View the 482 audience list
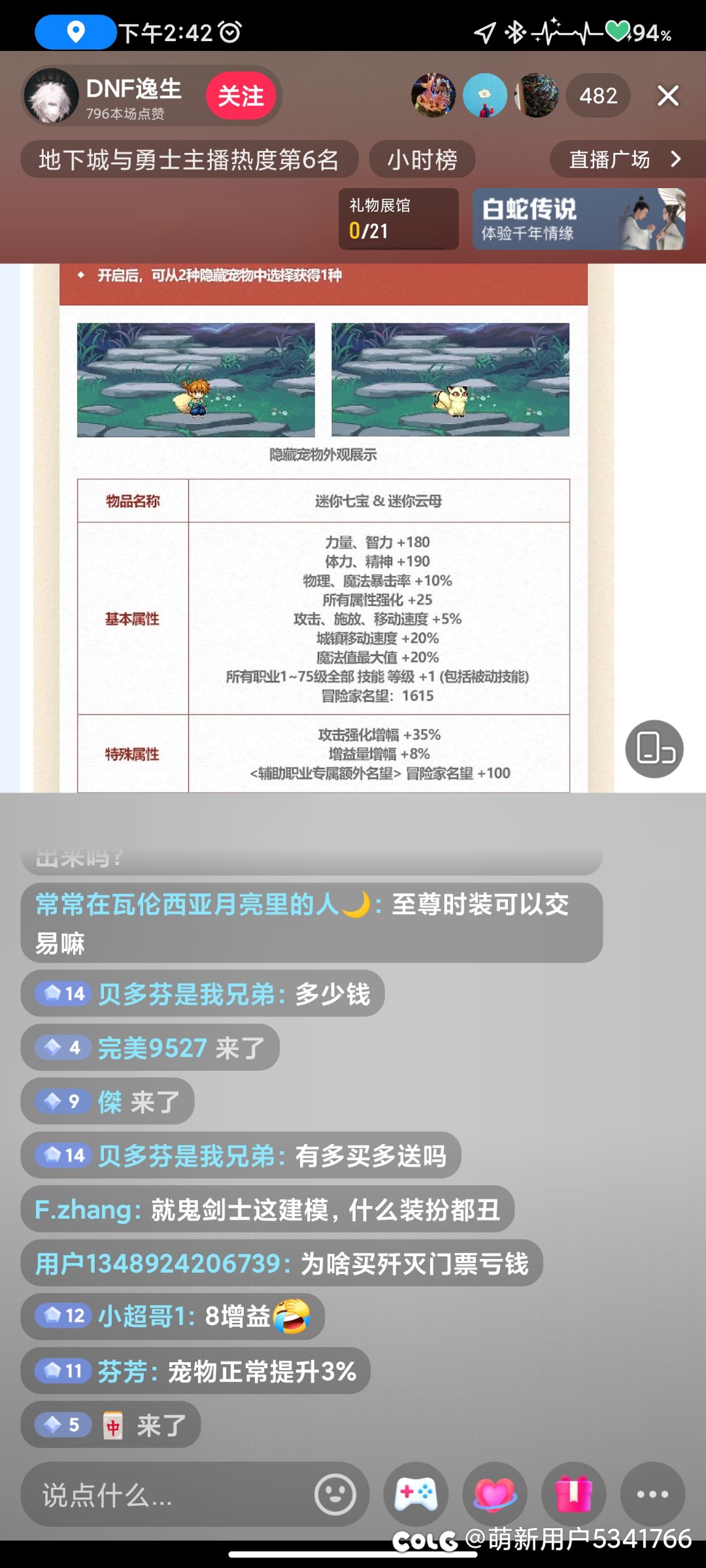Viewport: 706px width, 1568px height. coord(598,96)
